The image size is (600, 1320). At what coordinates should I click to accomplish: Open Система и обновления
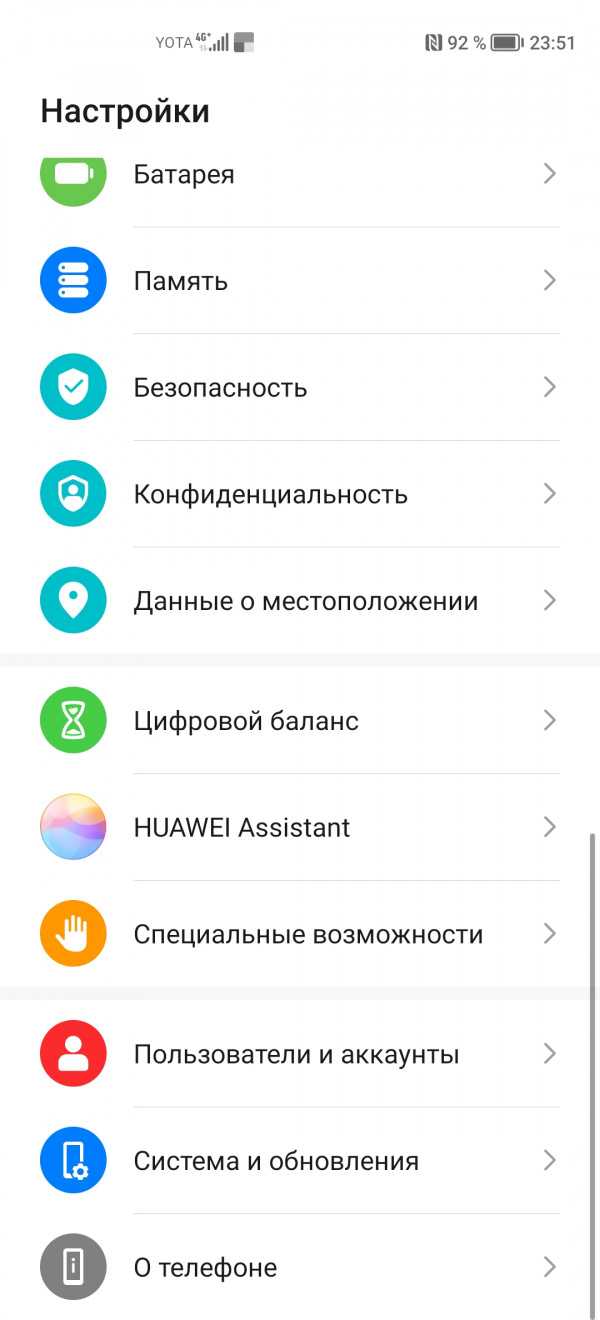[300, 1161]
